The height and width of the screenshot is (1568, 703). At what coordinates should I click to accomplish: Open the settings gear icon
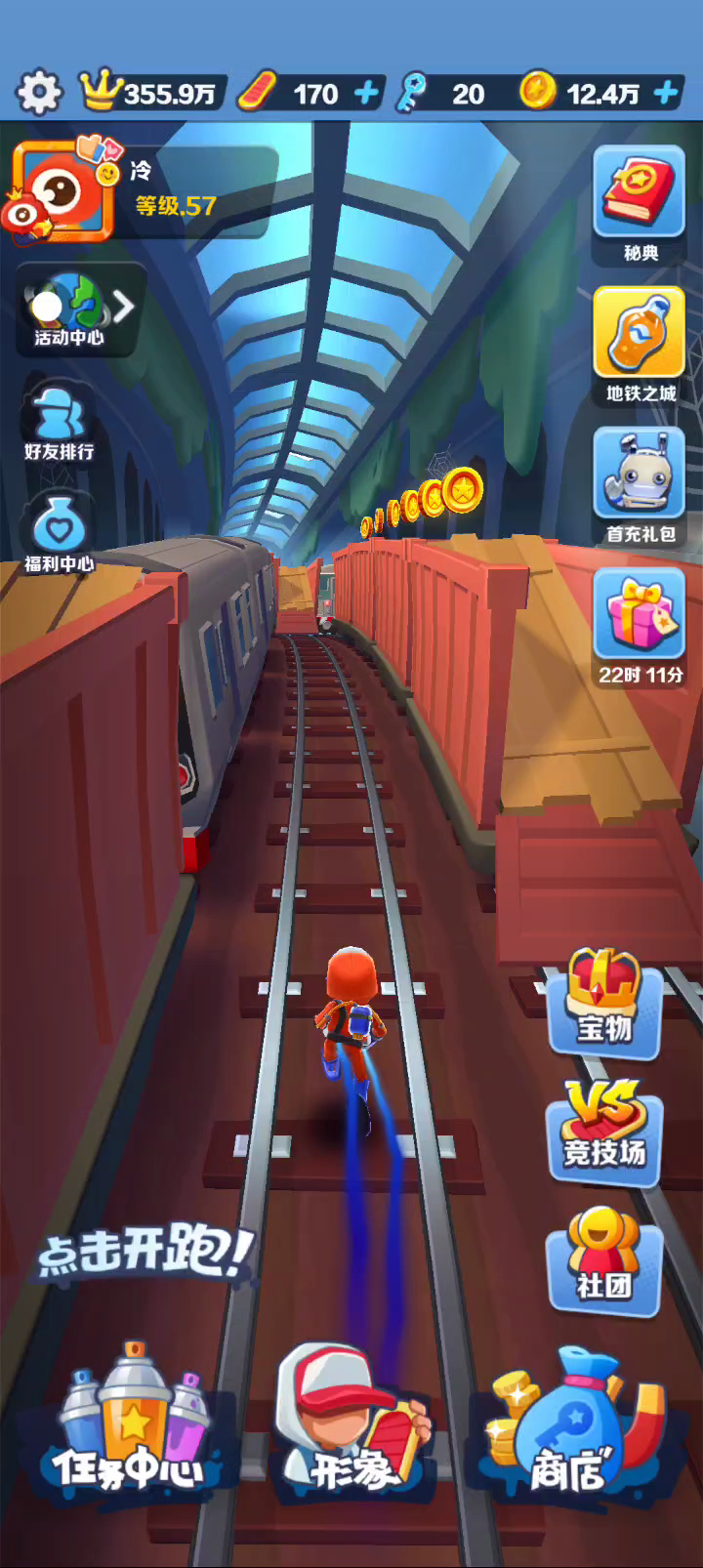pos(39,93)
